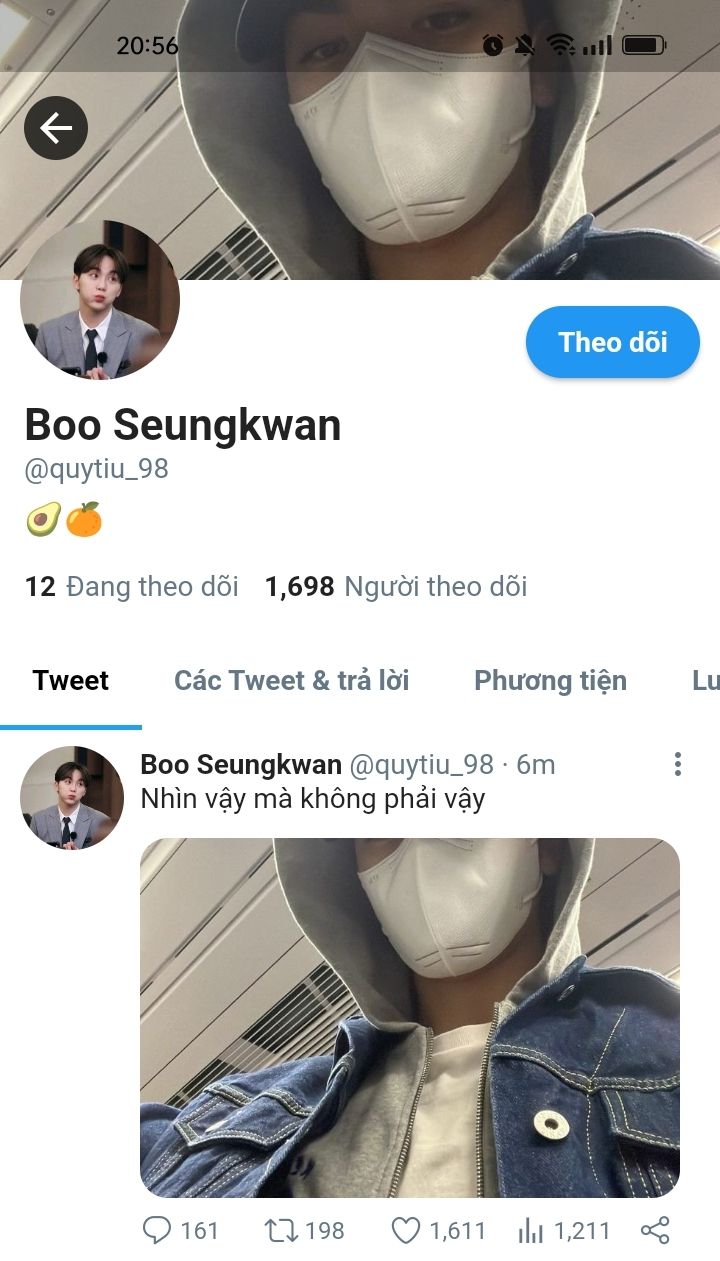Switch to the Phương tiện tab
This screenshot has width=720, height=1261.
pyautogui.click(x=550, y=681)
